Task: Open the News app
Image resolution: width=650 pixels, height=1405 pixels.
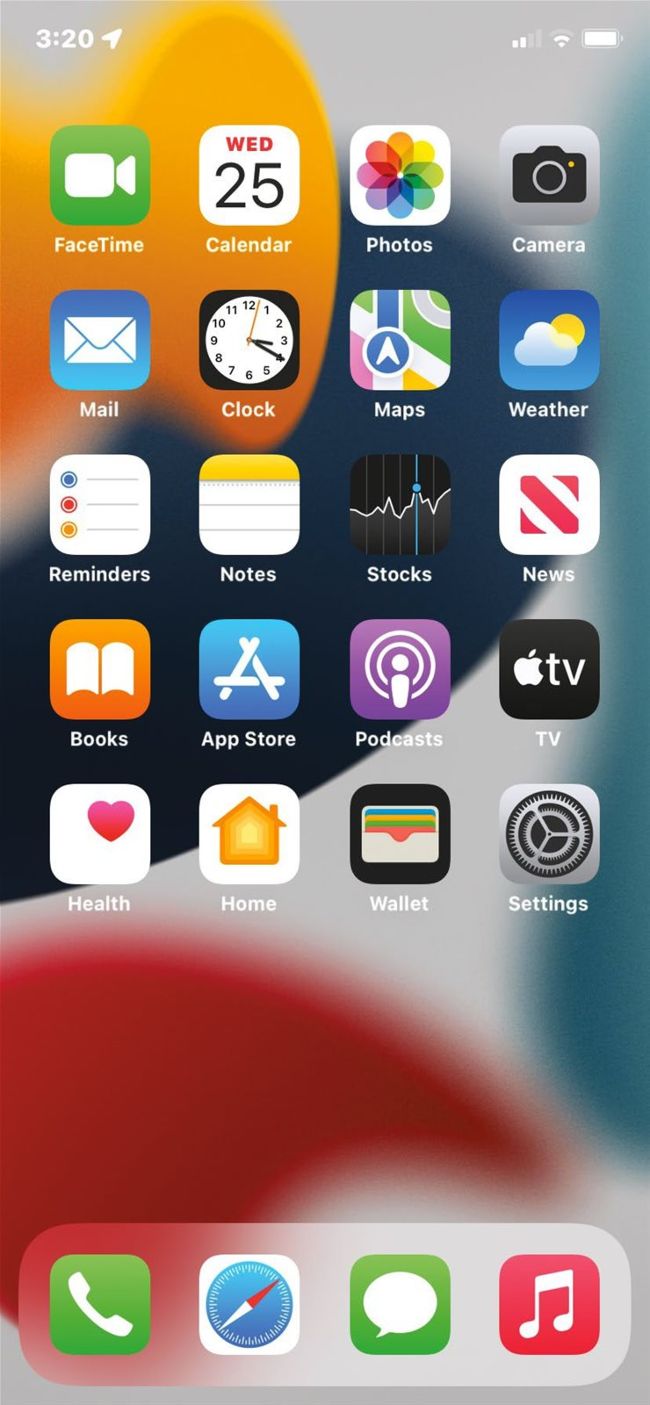Action: pos(549,504)
